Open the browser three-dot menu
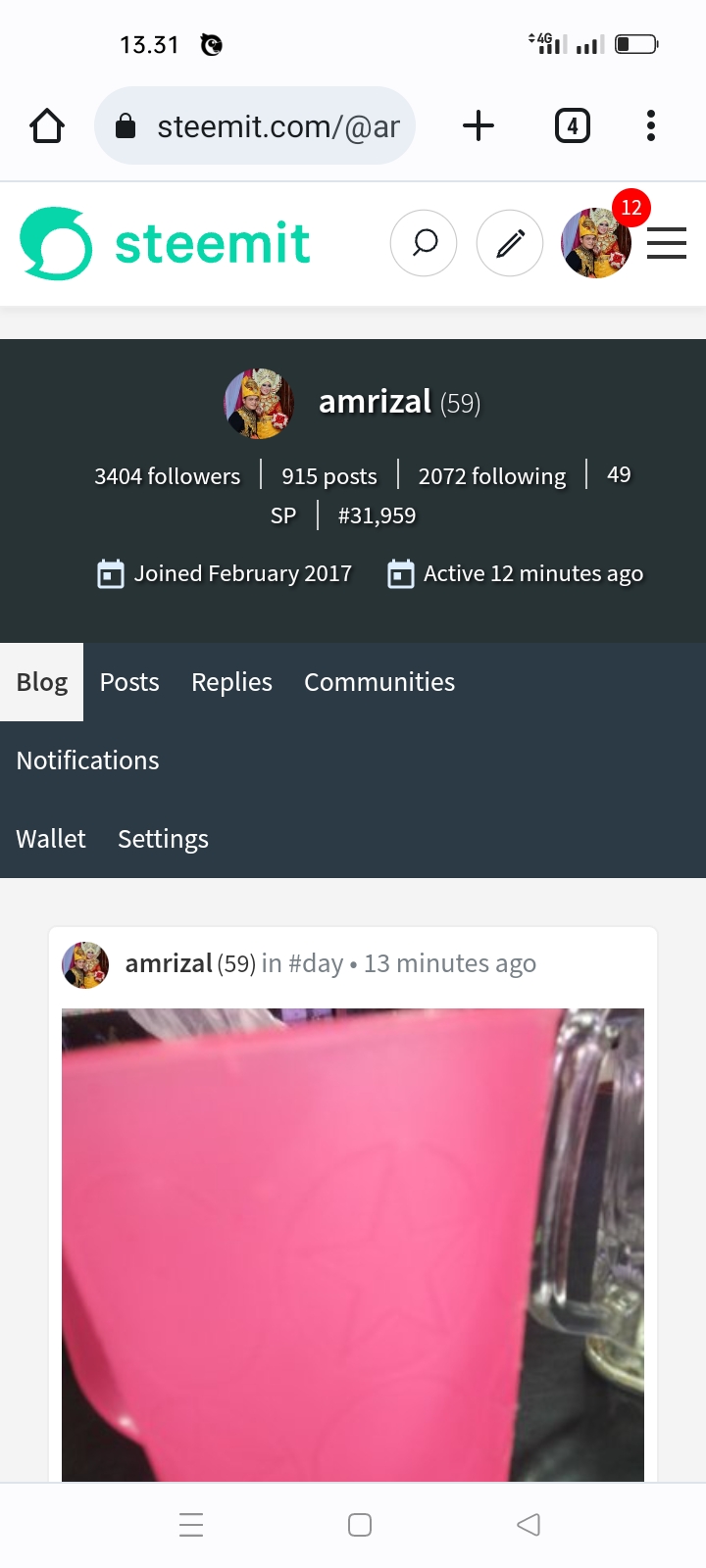The height and width of the screenshot is (1568, 706). click(x=651, y=126)
